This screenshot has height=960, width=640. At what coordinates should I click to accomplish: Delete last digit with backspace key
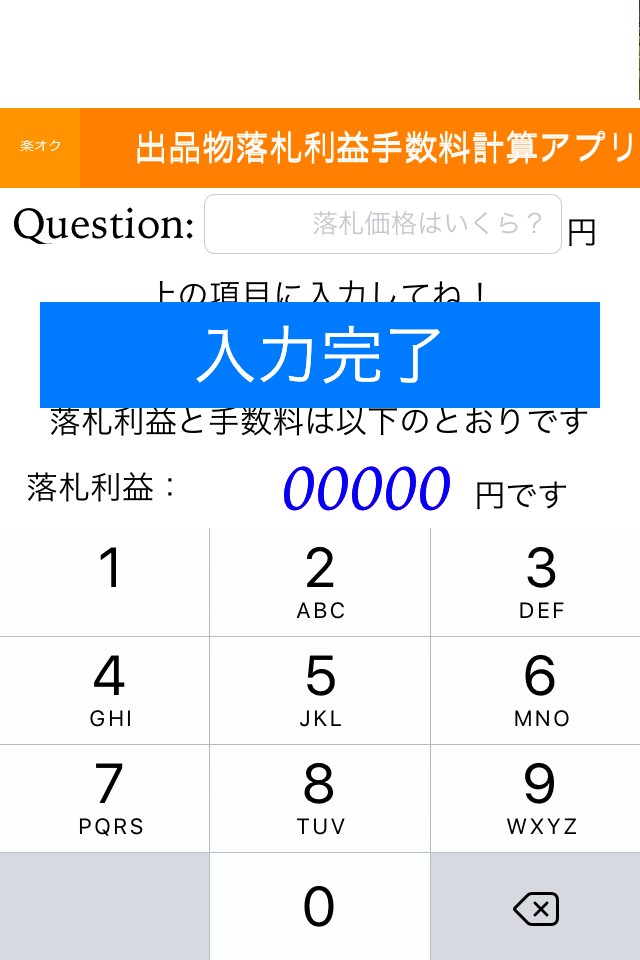click(536, 908)
